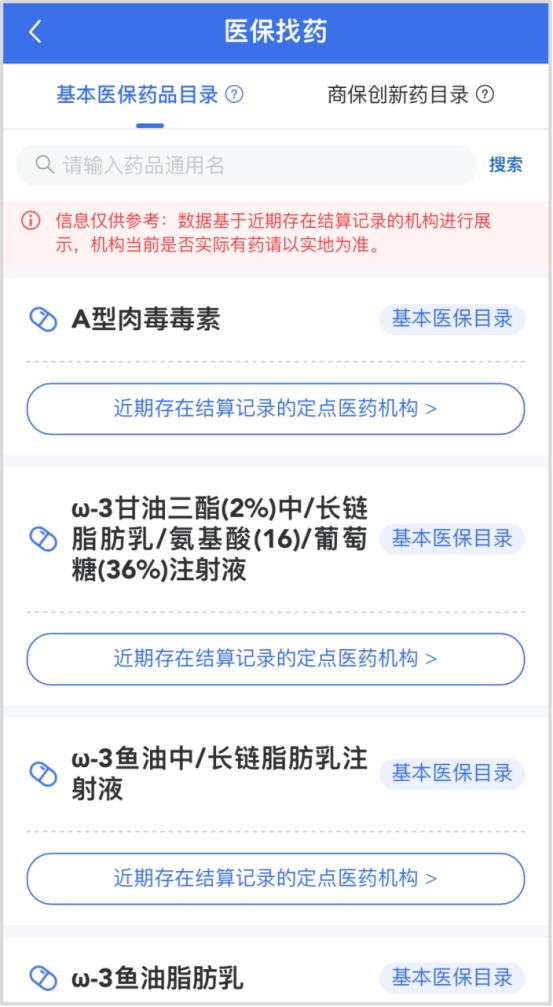Switch to 商保创新药目录 tab
This screenshot has height=1007, width=553.
[x=398, y=95]
